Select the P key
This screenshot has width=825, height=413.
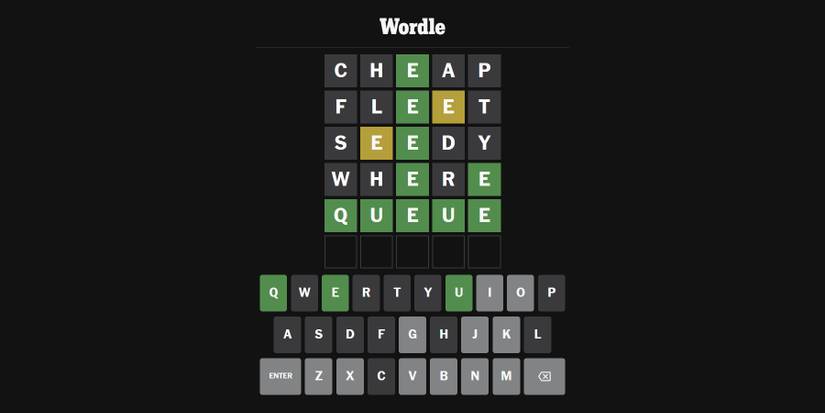pyautogui.click(x=551, y=293)
